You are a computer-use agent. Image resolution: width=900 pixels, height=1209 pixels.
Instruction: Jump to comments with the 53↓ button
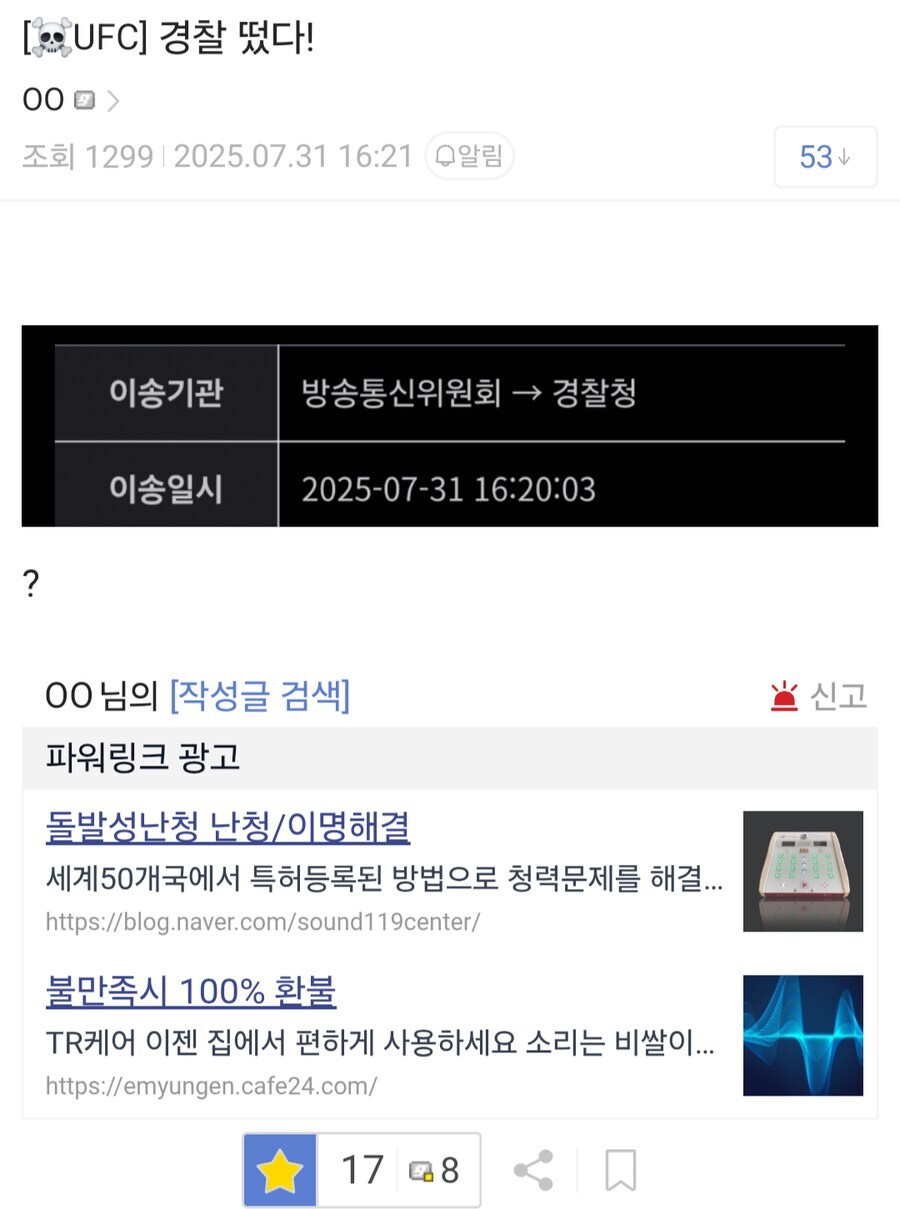[x=825, y=157]
